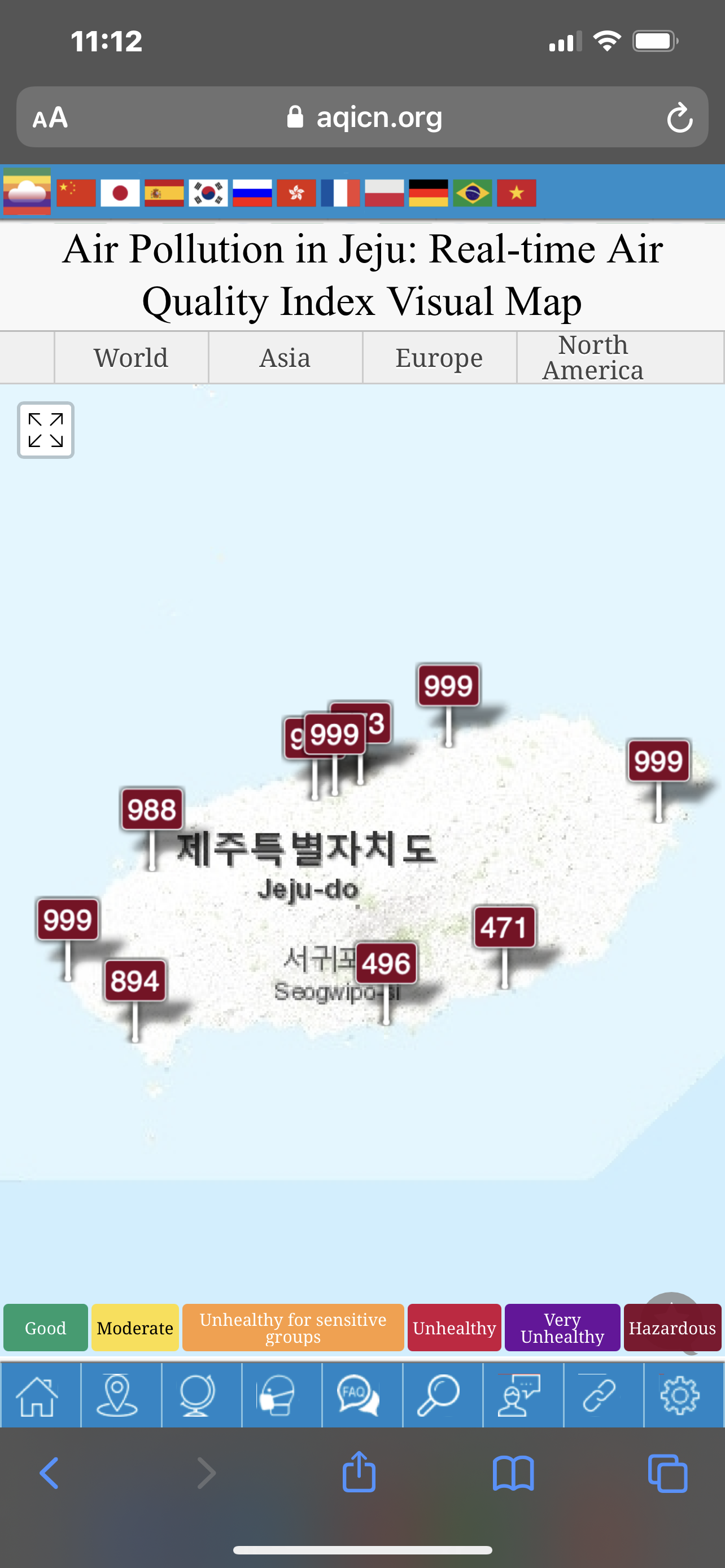This screenshot has height=1568, width=725.
Task: Switch language using the Japan flag
Action: coord(120,194)
